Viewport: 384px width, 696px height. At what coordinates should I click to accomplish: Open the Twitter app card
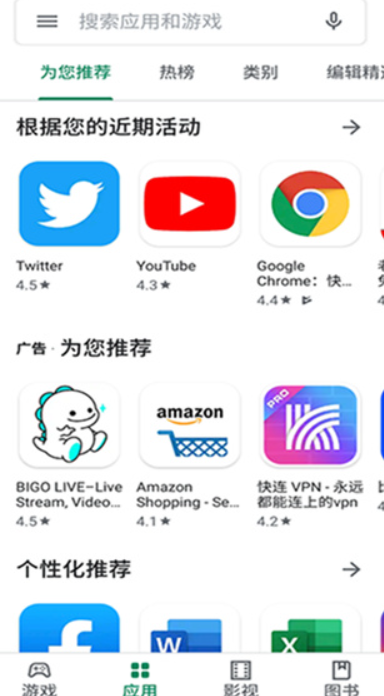69,226
